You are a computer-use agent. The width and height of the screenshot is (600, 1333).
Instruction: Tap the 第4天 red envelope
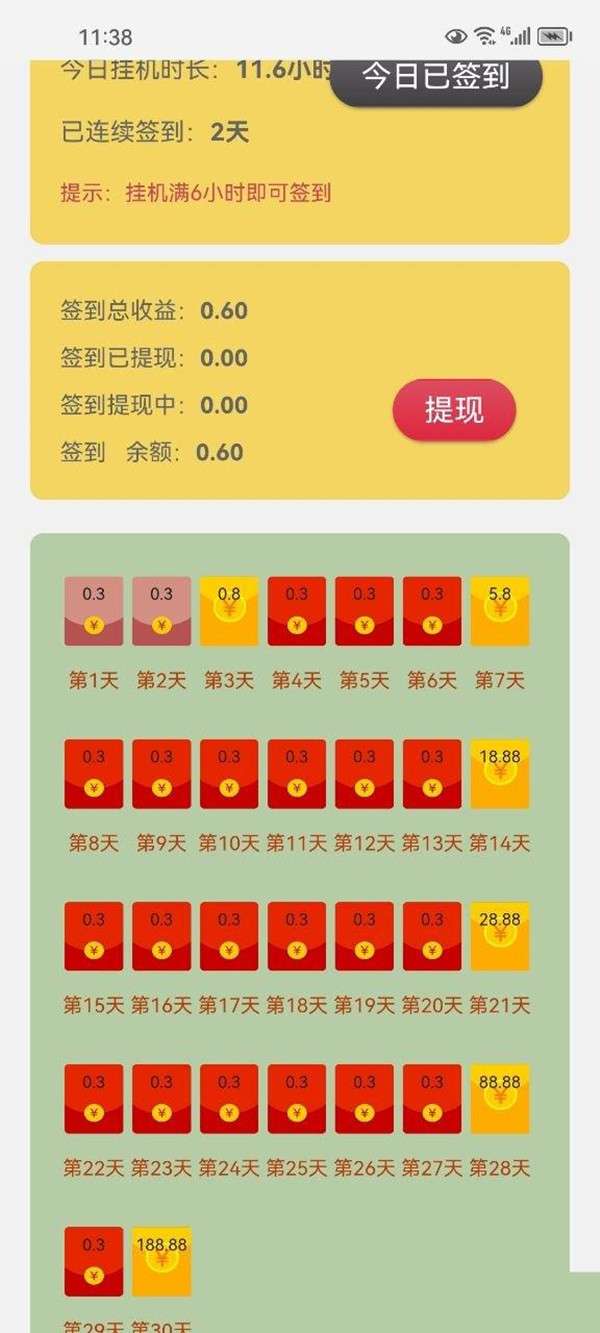297,611
